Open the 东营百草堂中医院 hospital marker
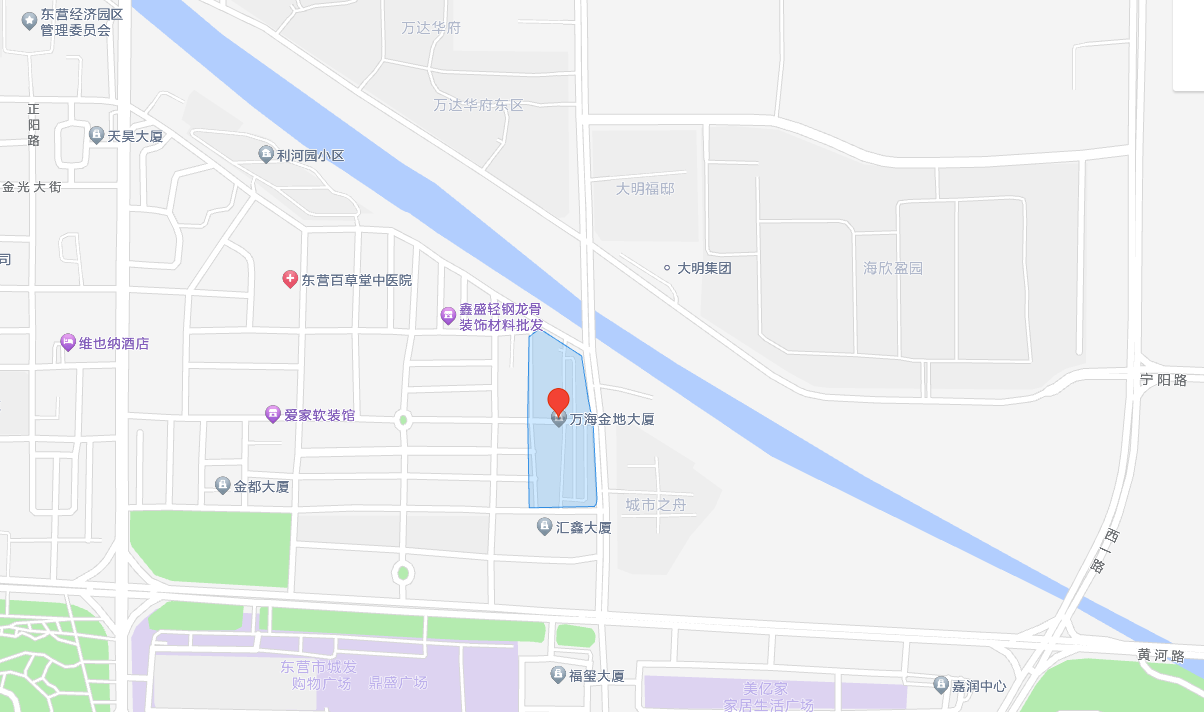The height and width of the screenshot is (712, 1204). click(x=290, y=279)
